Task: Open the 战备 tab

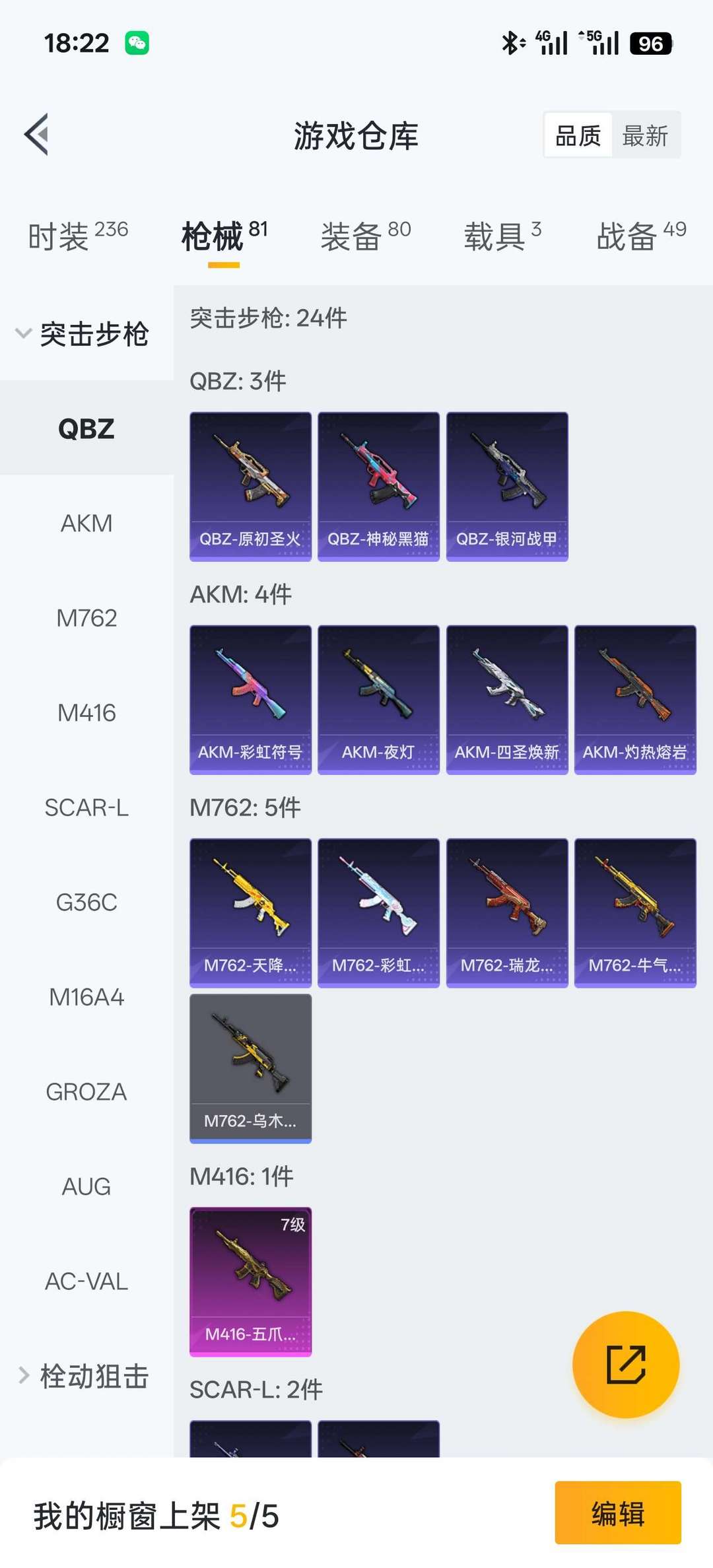Action: click(x=641, y=236)
